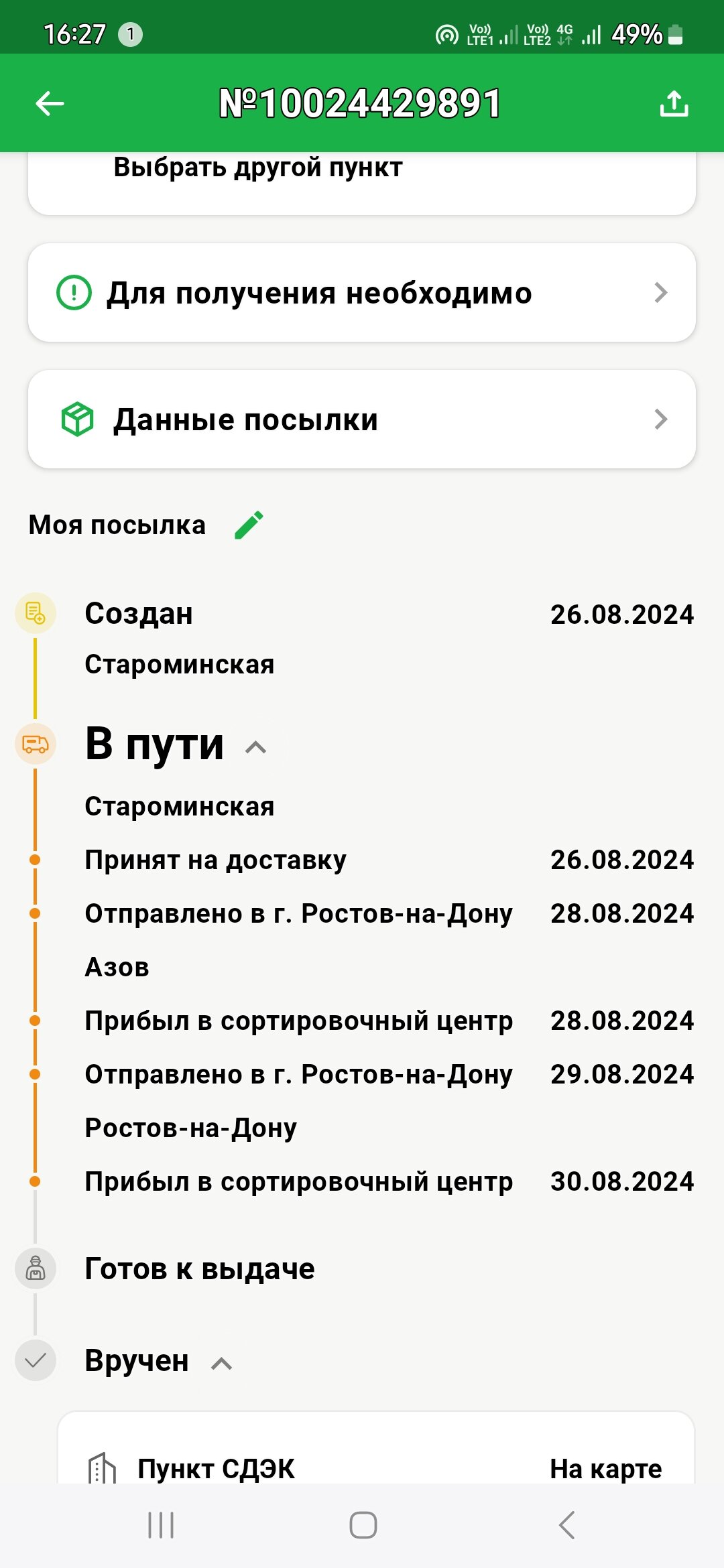724x1568 pixels.
Task: Click the document icon next to Создан
Action: (35, 612)
